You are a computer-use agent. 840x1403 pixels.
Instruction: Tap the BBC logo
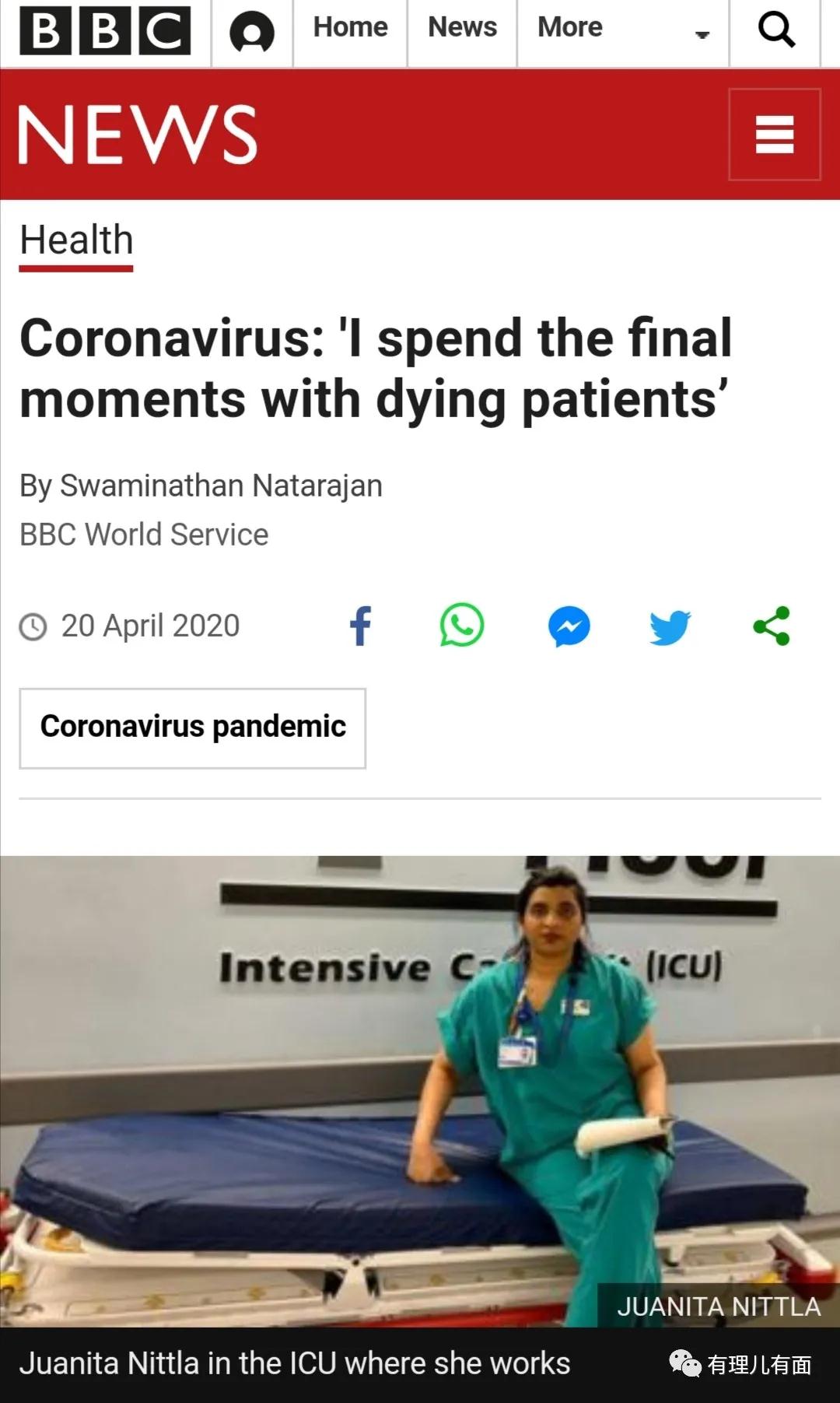(x=105, y=31)
